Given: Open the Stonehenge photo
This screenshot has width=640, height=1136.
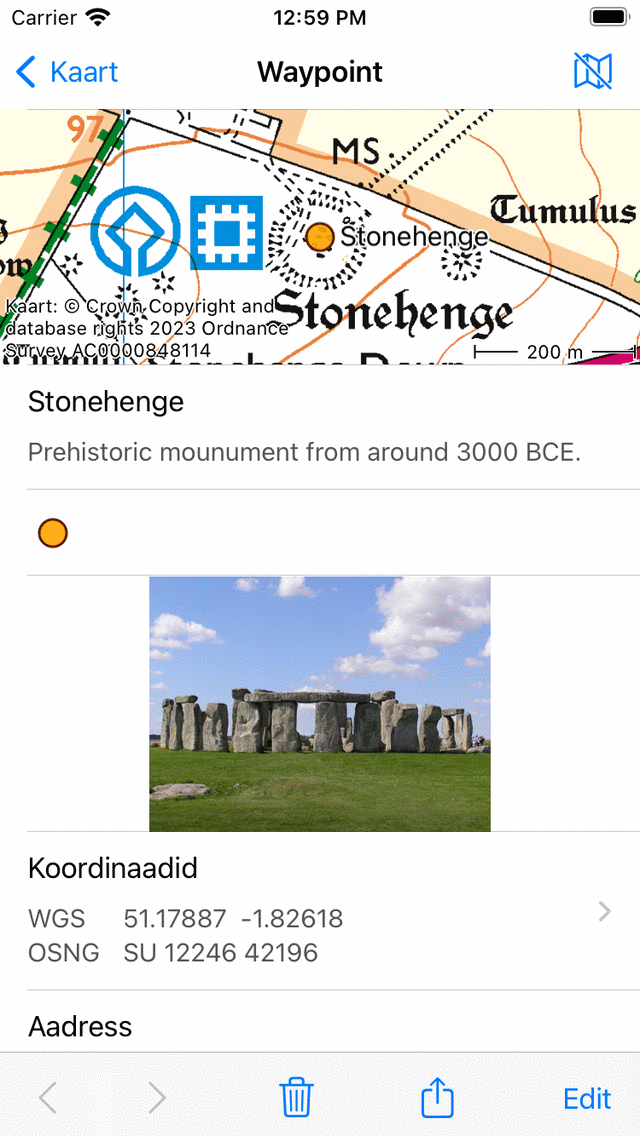Looking at the screenshot, I should (320, 704).
